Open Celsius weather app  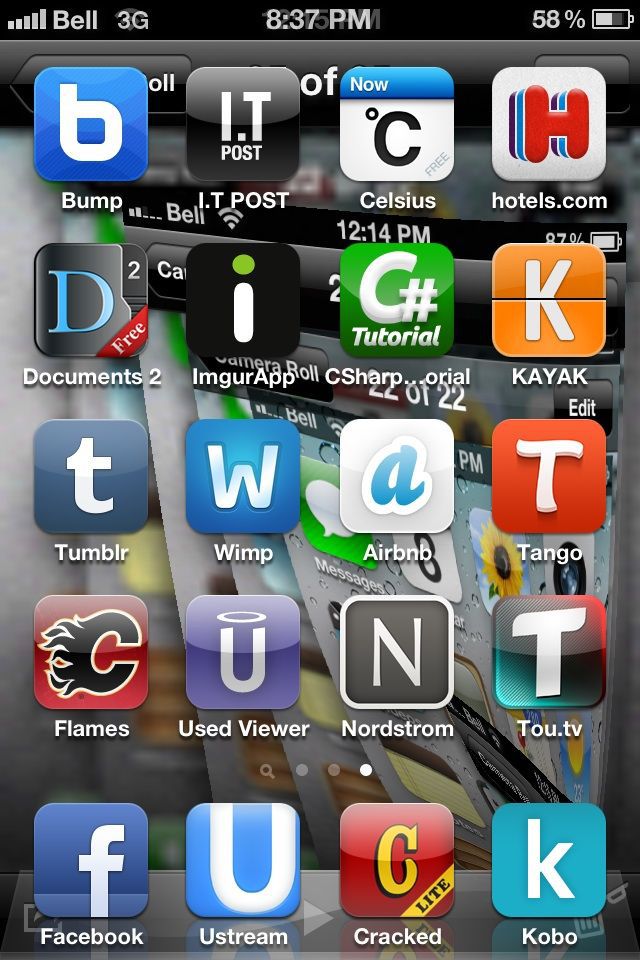pyautogui.click(x=397, y=124)
